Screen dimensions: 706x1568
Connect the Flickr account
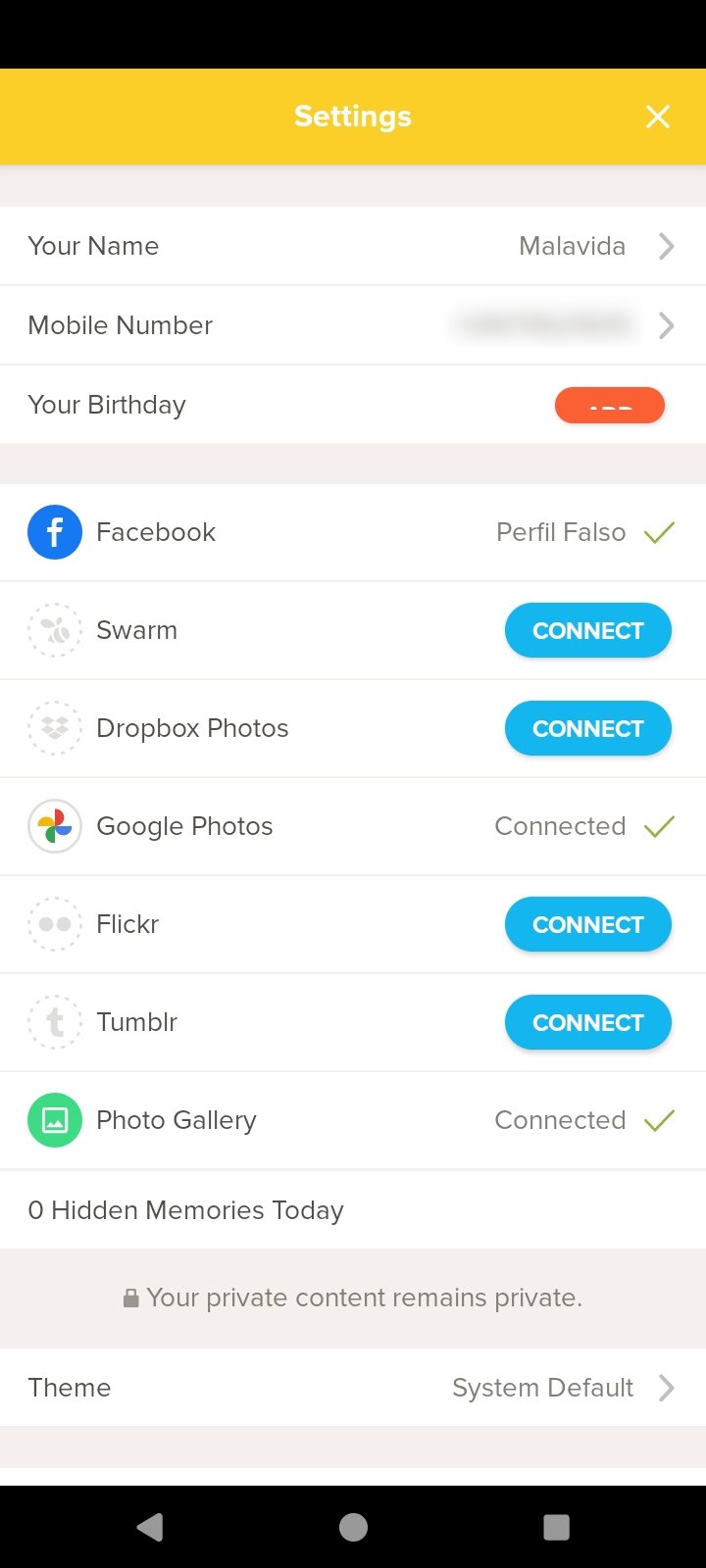click(587, 924)
